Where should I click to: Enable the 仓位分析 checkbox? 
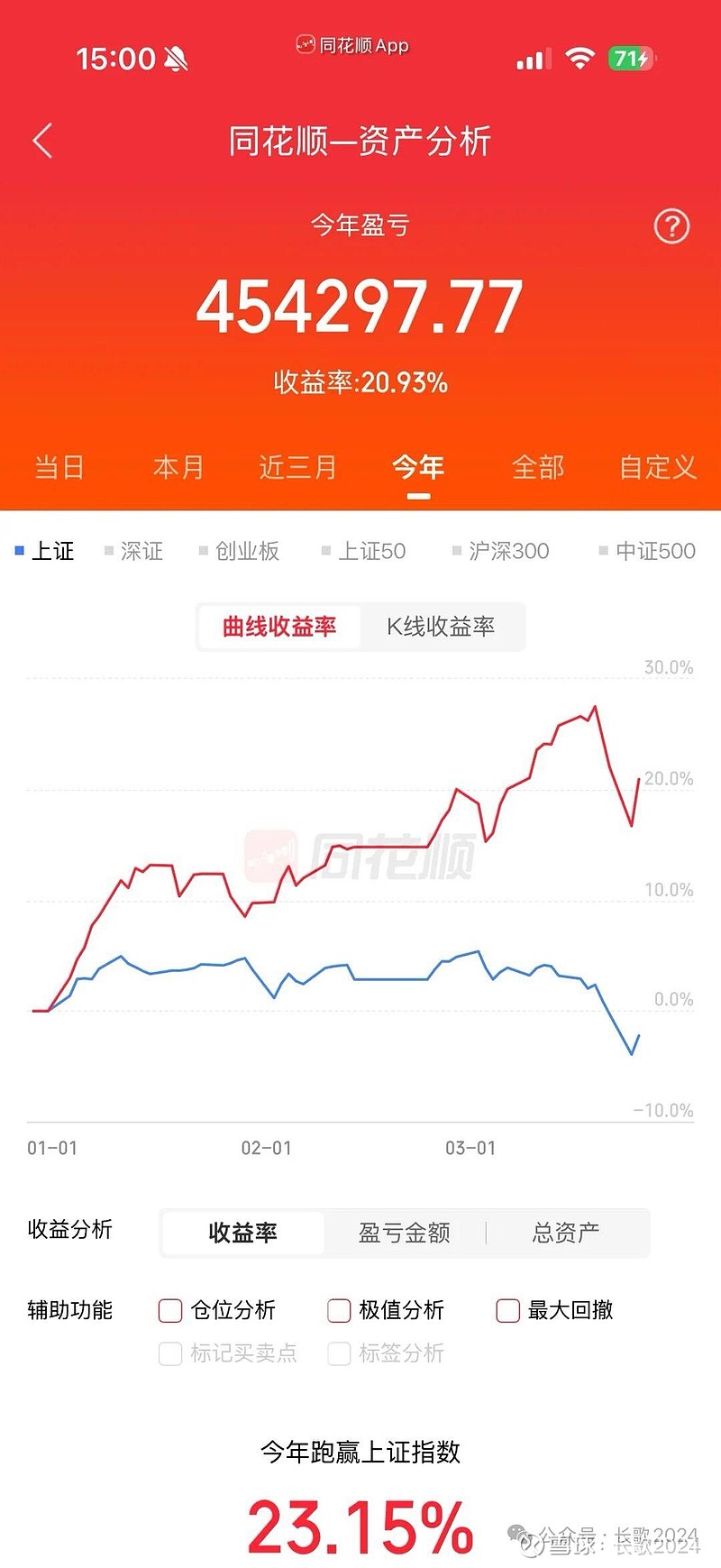coord(169,1310)
